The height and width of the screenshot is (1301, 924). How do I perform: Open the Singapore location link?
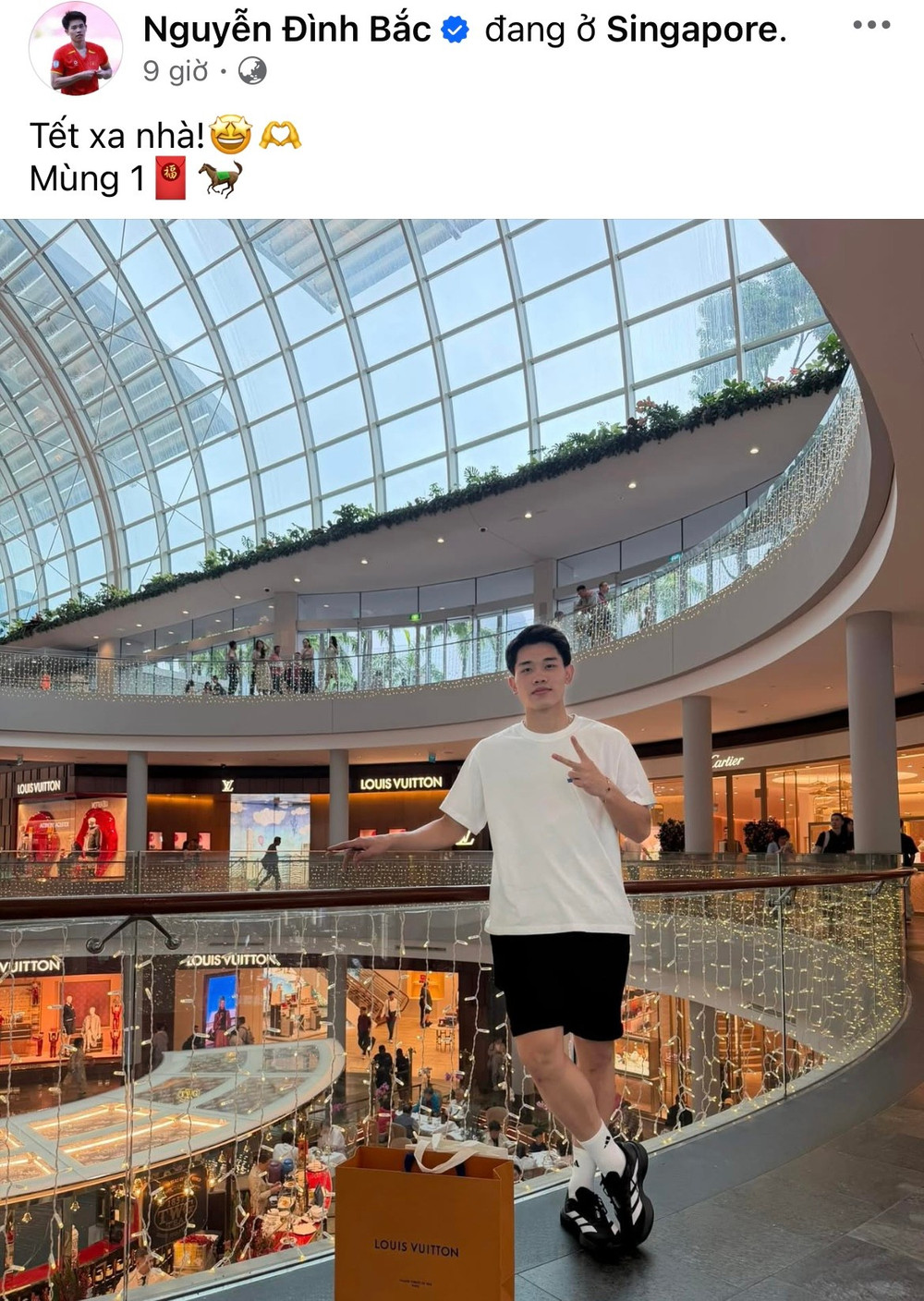click(694, 30)
